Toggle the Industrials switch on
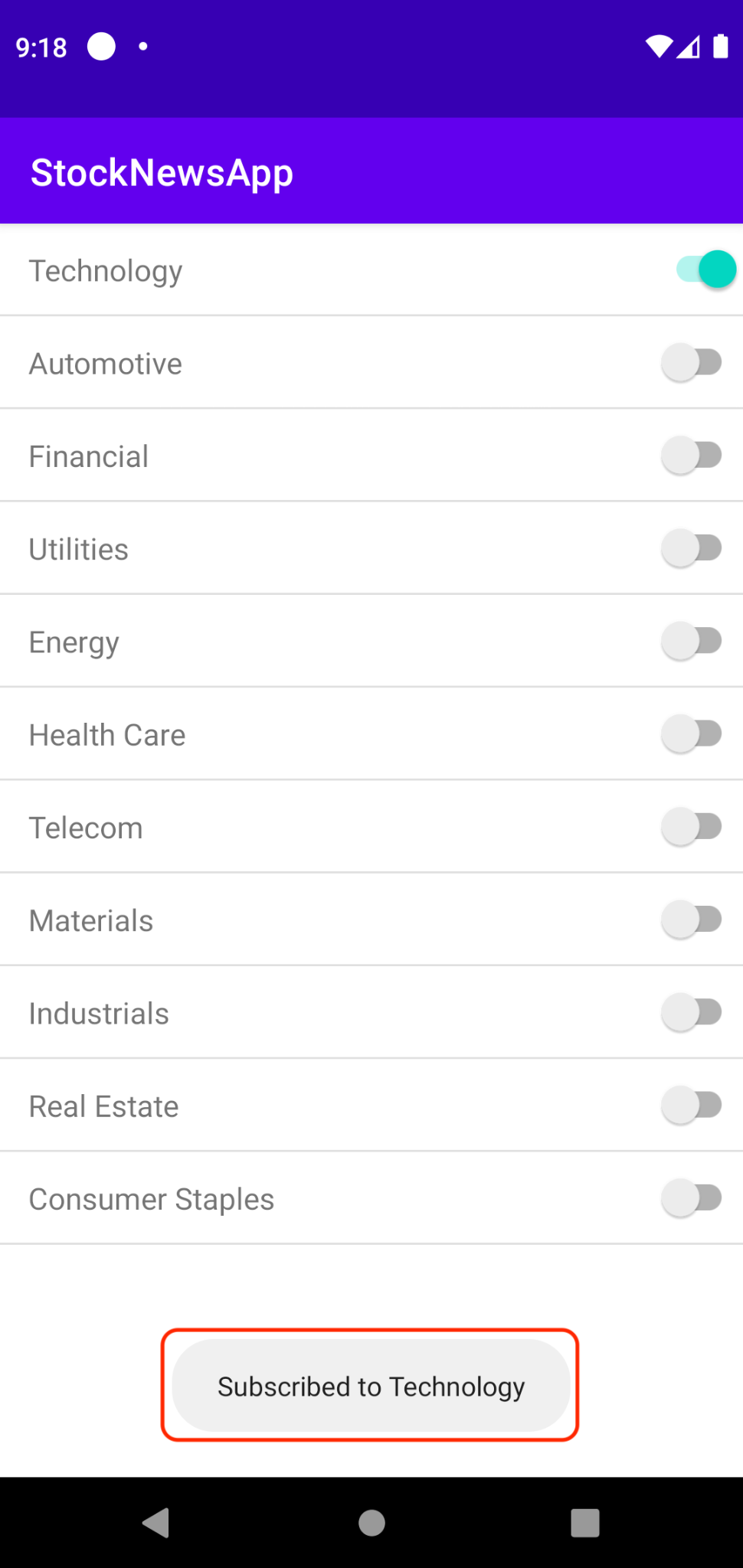 pos(692,1013)
